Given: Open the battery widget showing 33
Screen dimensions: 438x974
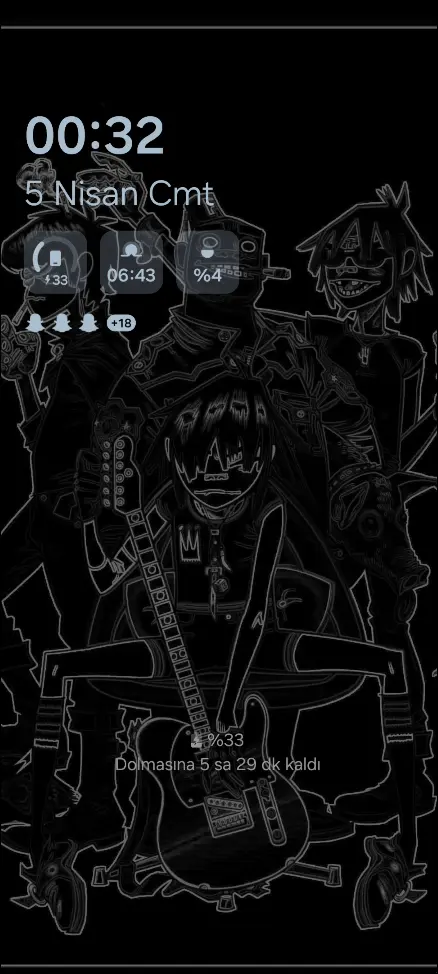Looking at the screenshot, I should tap(55, 262).
